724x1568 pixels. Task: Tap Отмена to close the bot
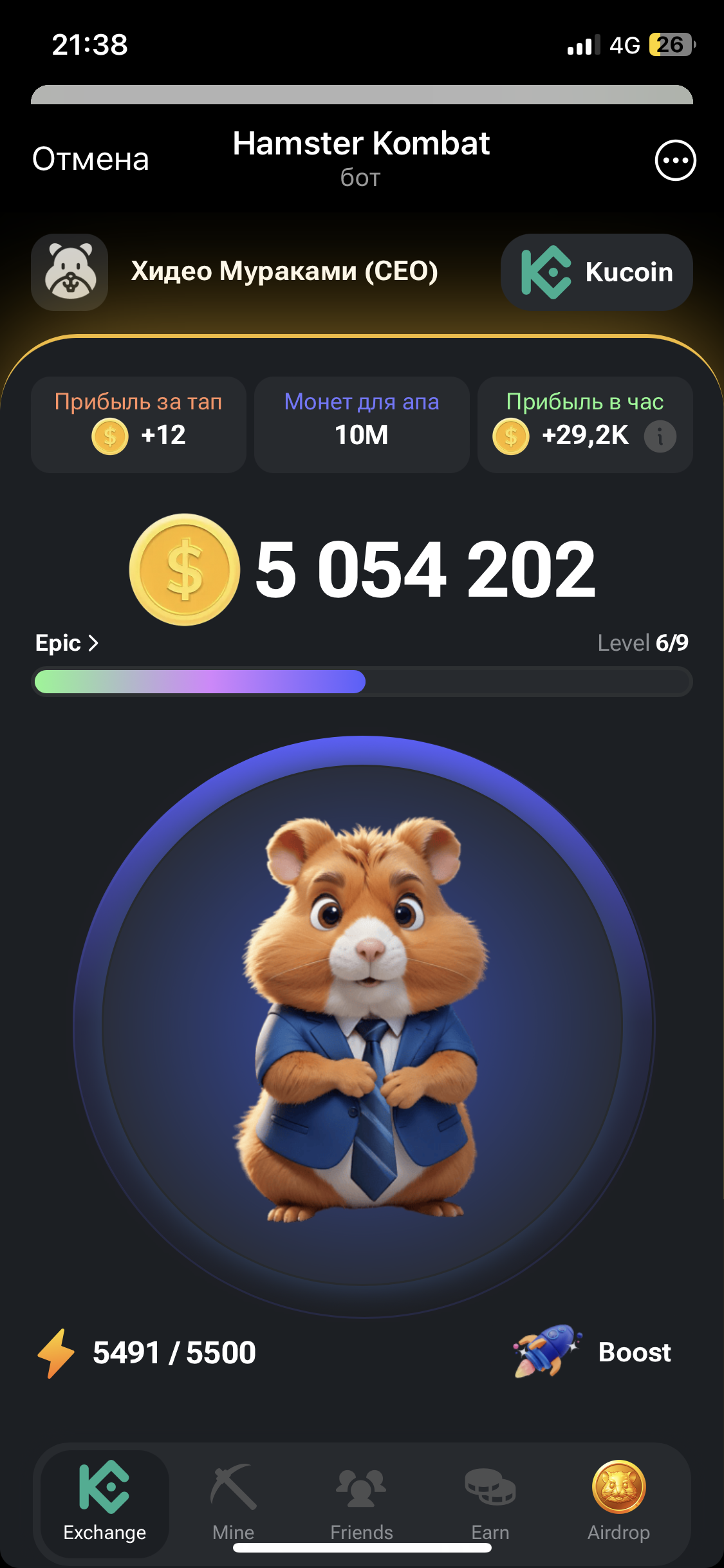pos(91,160)
